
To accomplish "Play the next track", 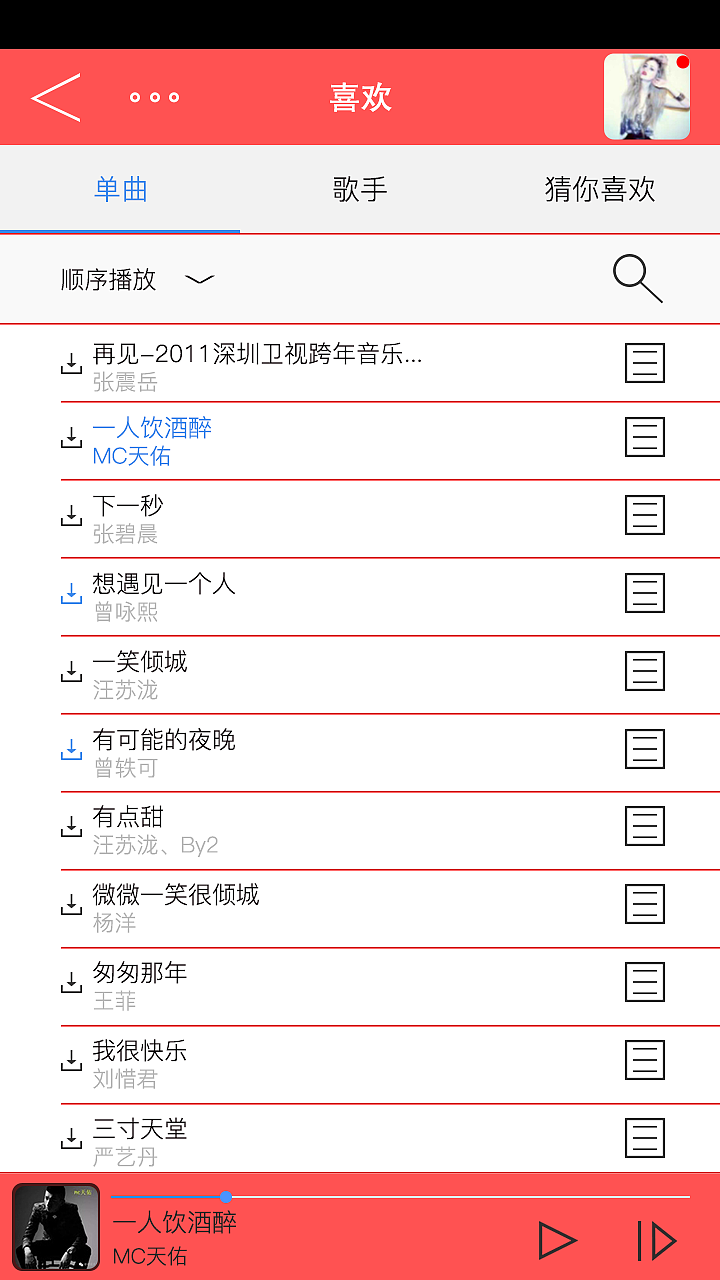I will [x=658, y=1239].
